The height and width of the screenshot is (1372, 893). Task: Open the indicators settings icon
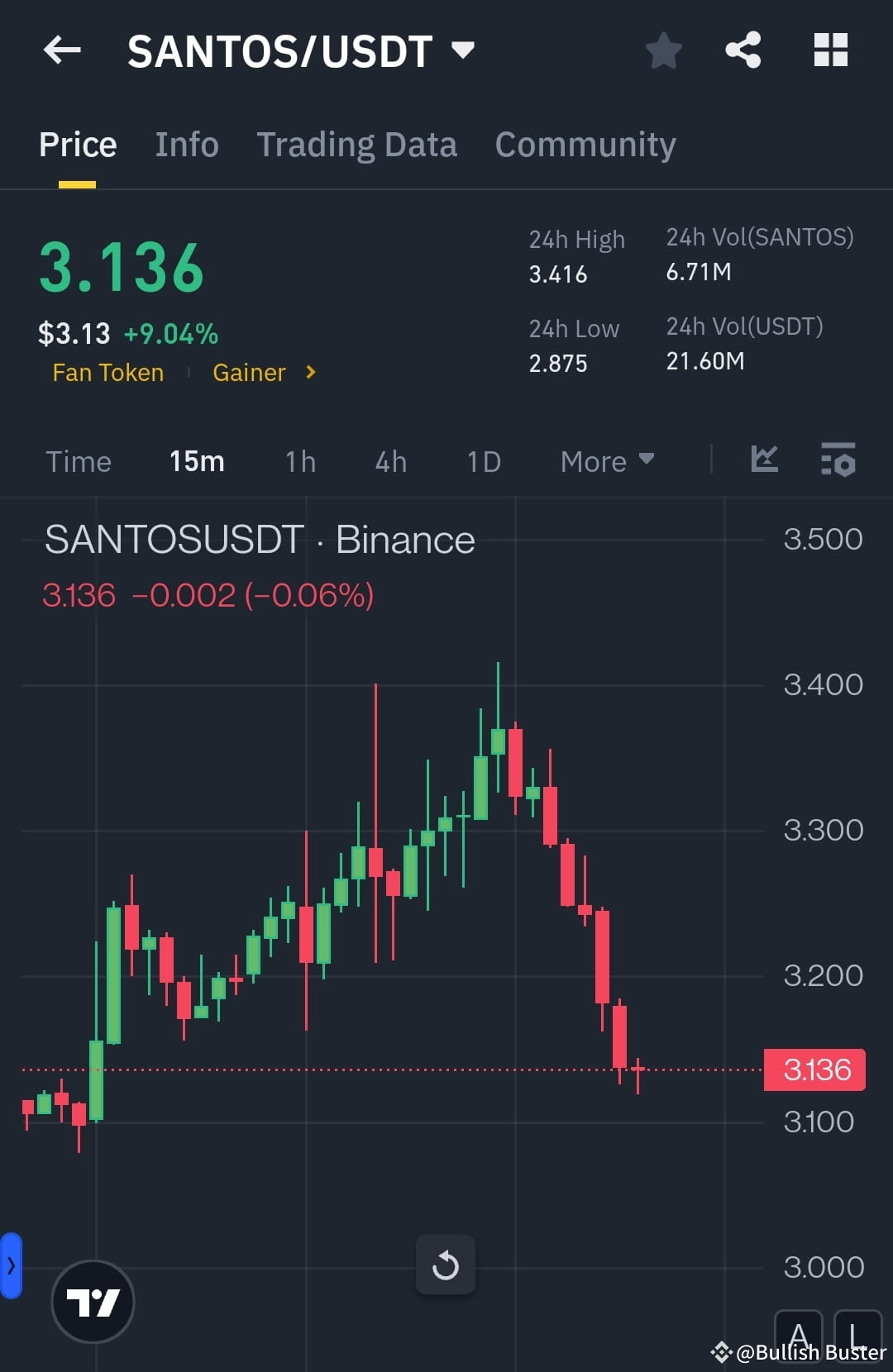[838, 461]
